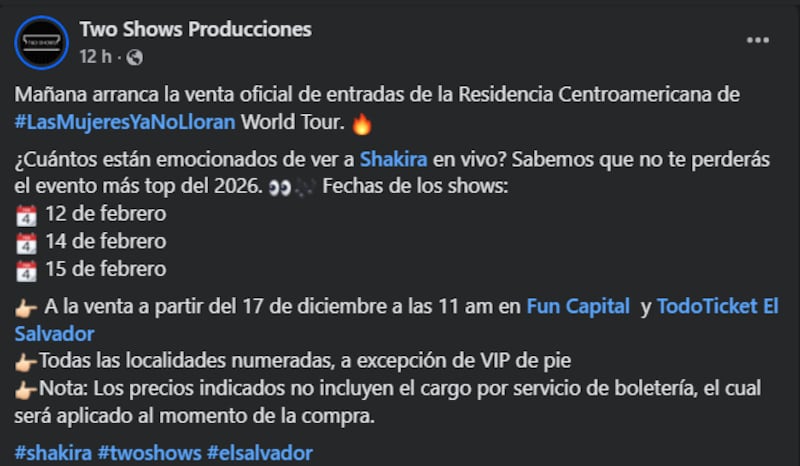Screen dimensions: 800x466
Task: Open the post's three-dot options menu
Action: coord(758,40)
